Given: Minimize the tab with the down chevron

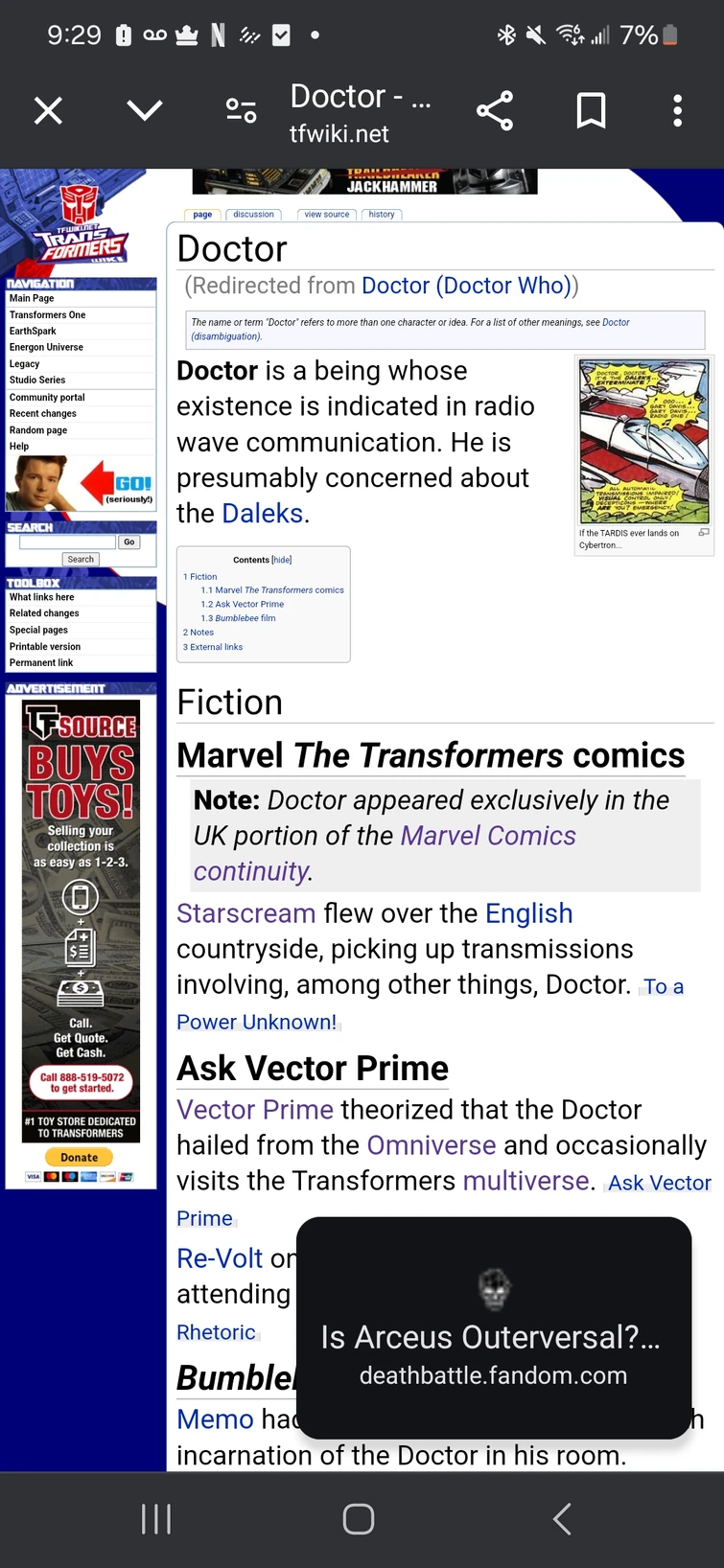Looking at the screenshot, I should [x=145, y=112].
